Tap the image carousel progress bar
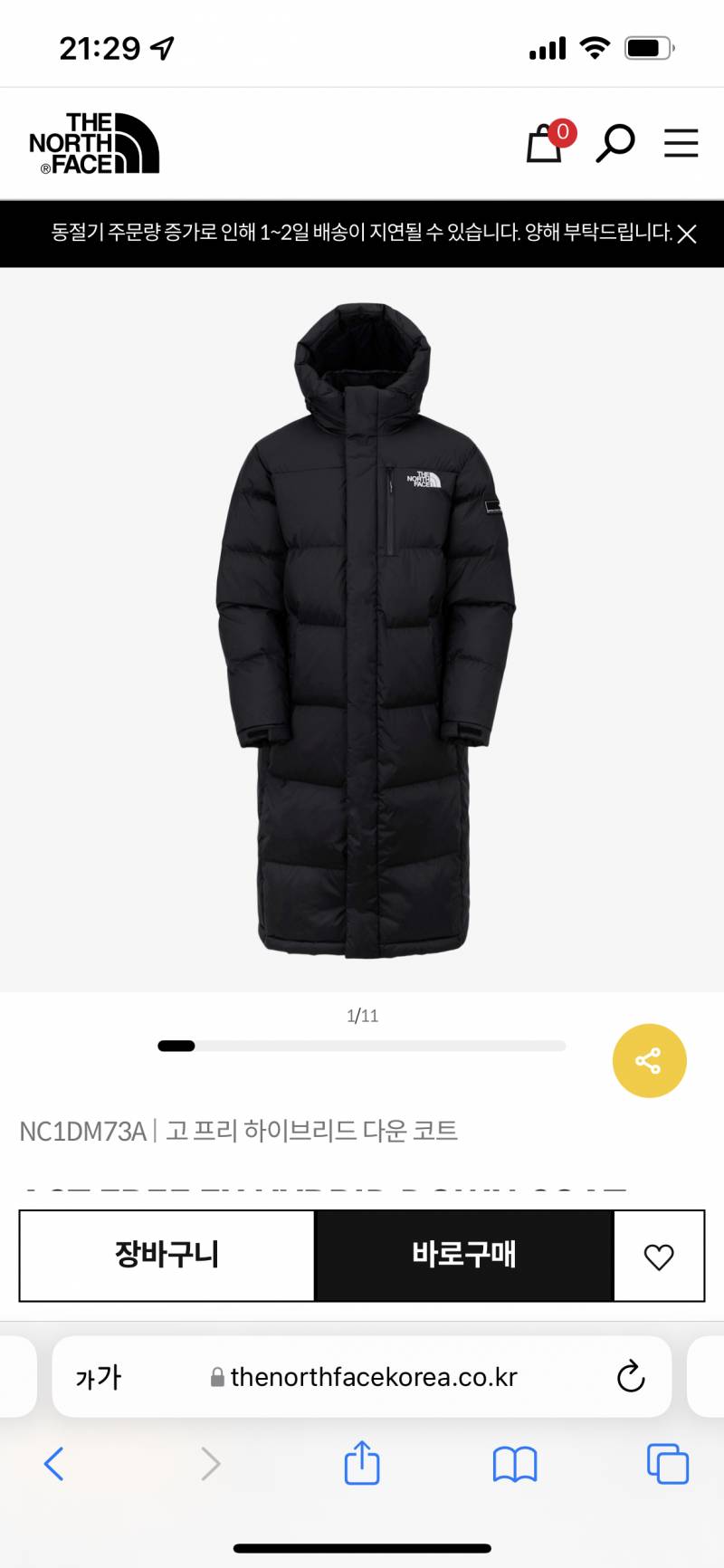This screenshot has width=724, height=1568. pos(362,1045)
